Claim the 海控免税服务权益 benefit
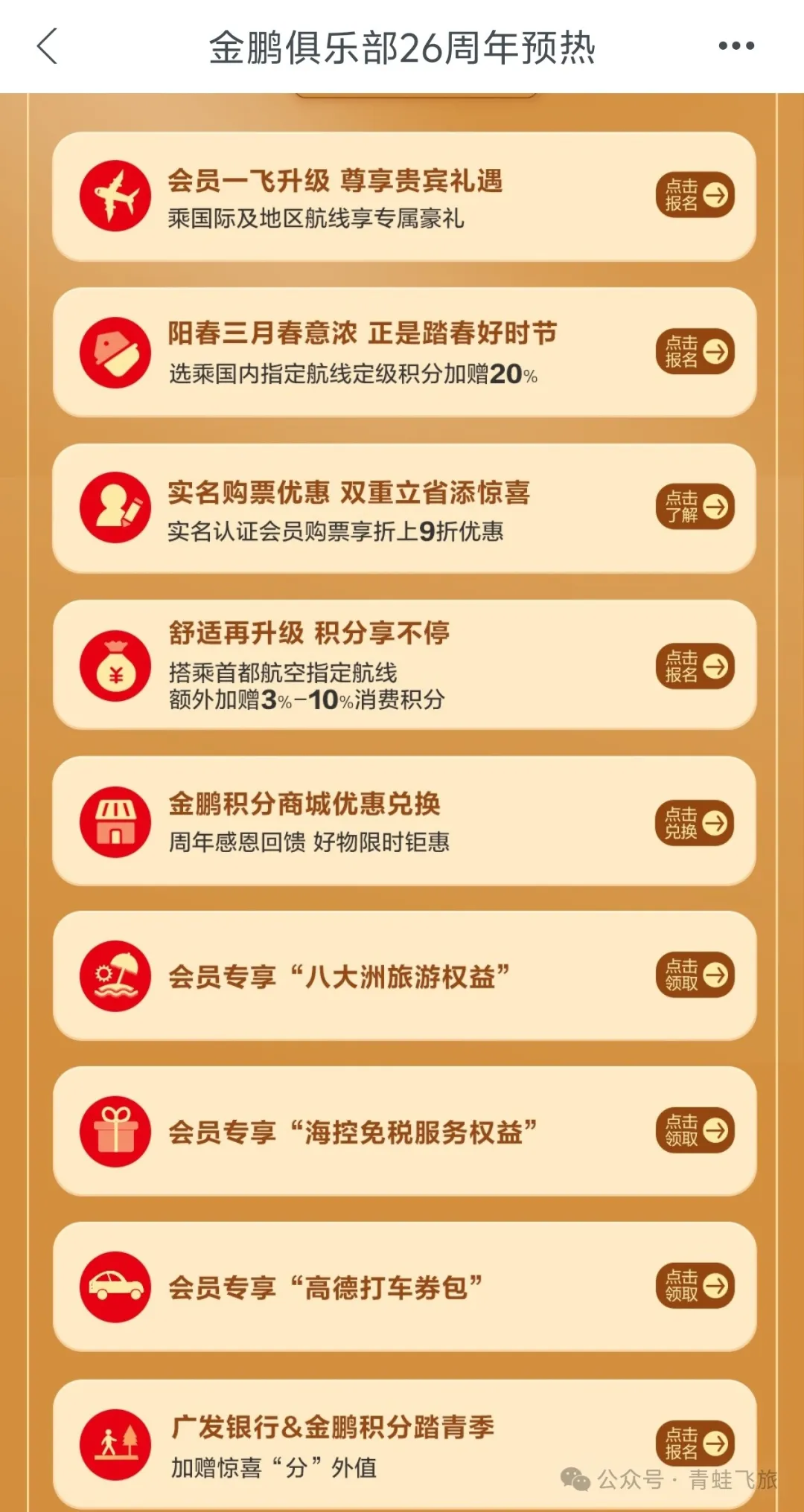The image size is (804, 1512). point(695,1130)
